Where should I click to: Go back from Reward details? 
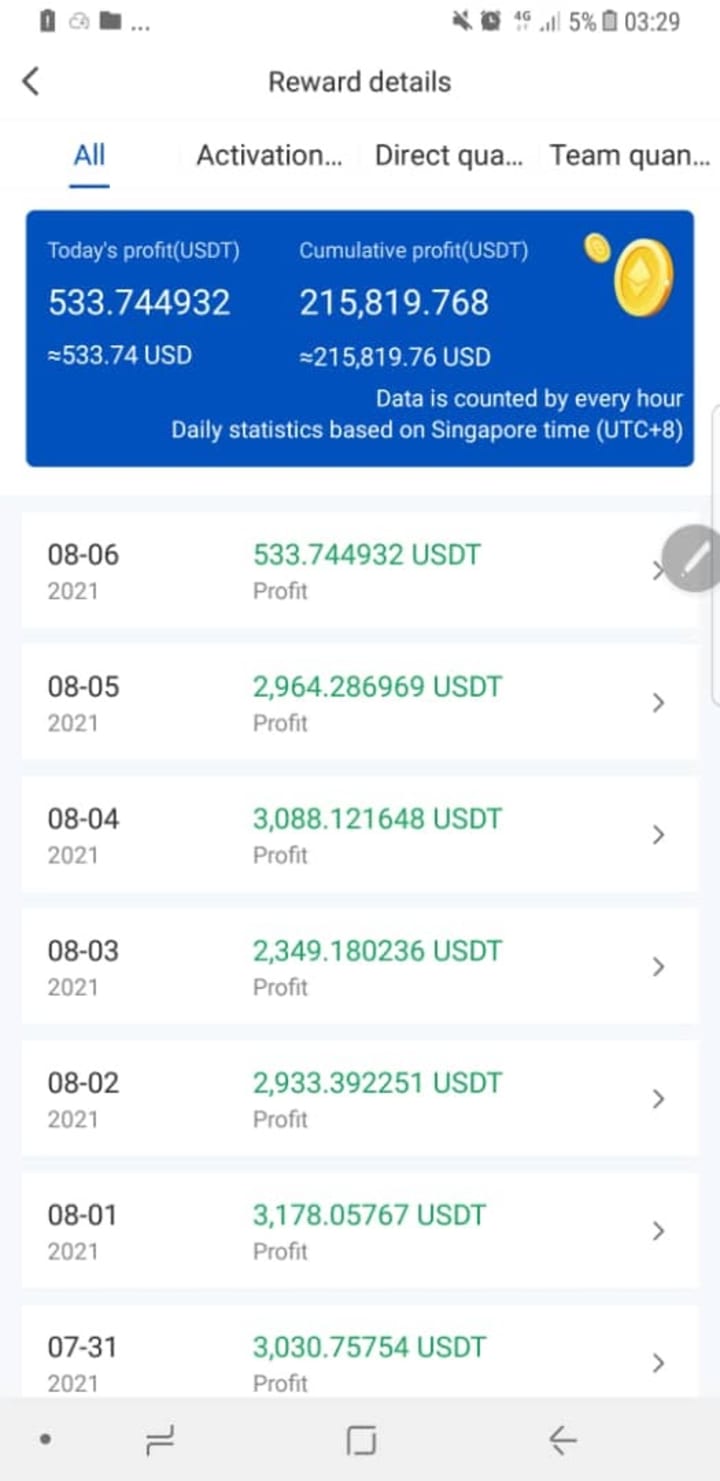click(32, 82)
